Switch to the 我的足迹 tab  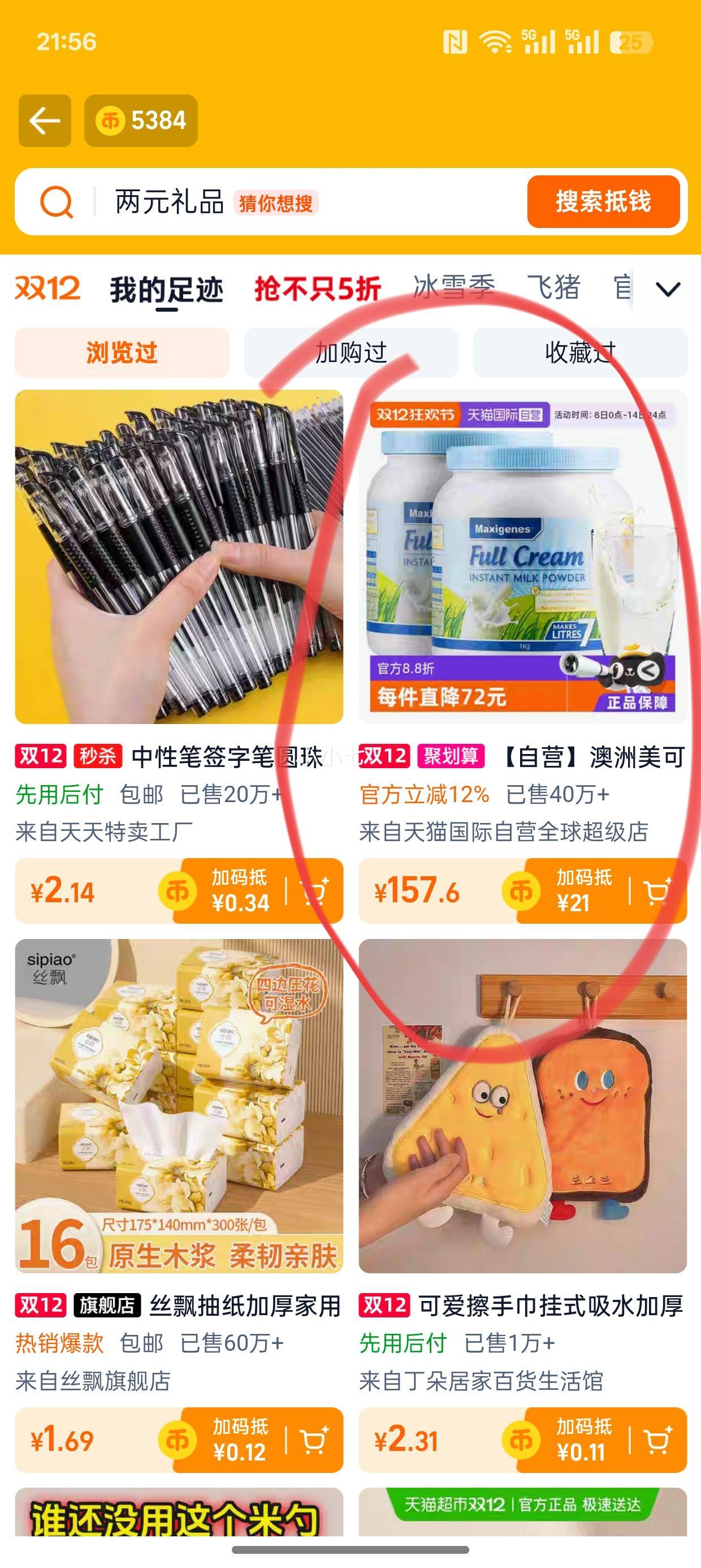[166, 286]
